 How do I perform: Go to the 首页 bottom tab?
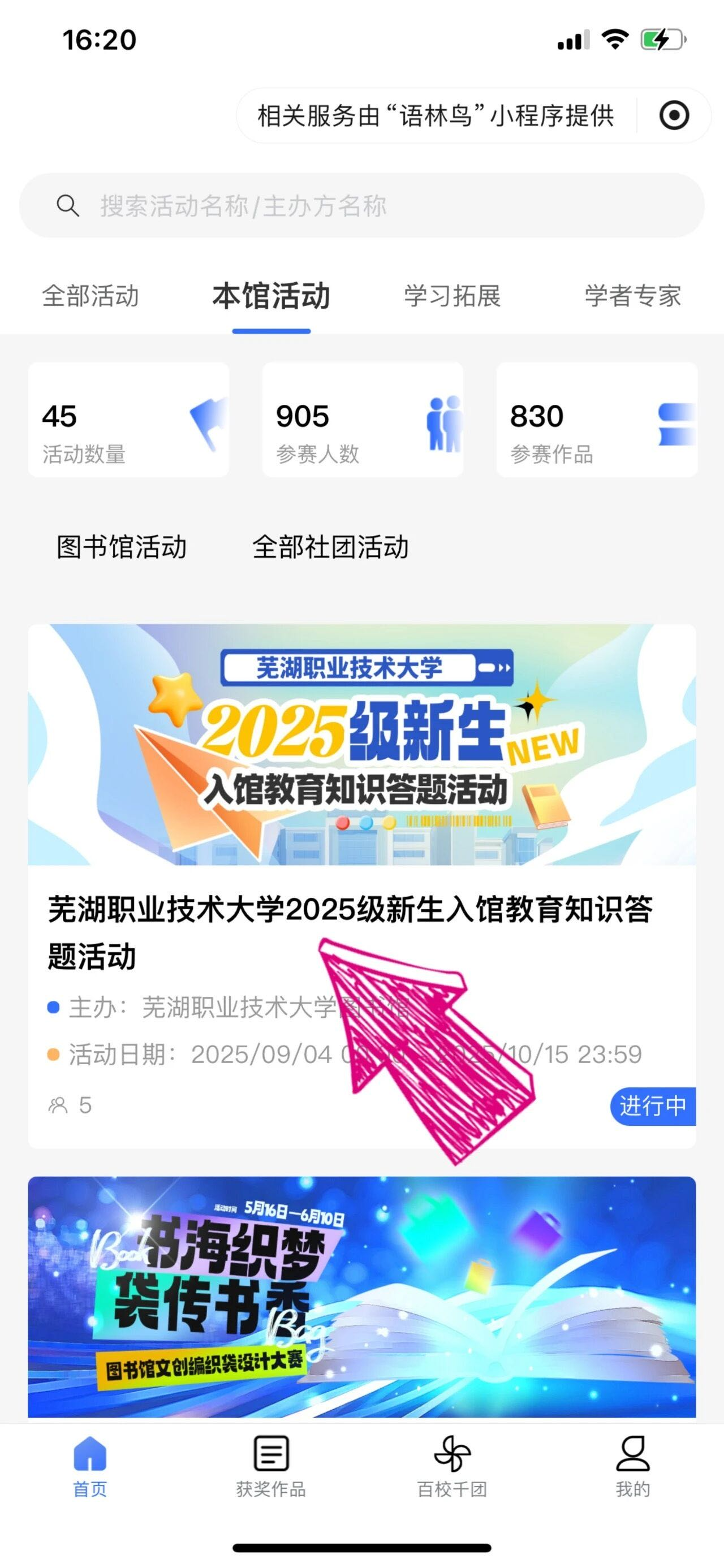[x=90, y=1467]
